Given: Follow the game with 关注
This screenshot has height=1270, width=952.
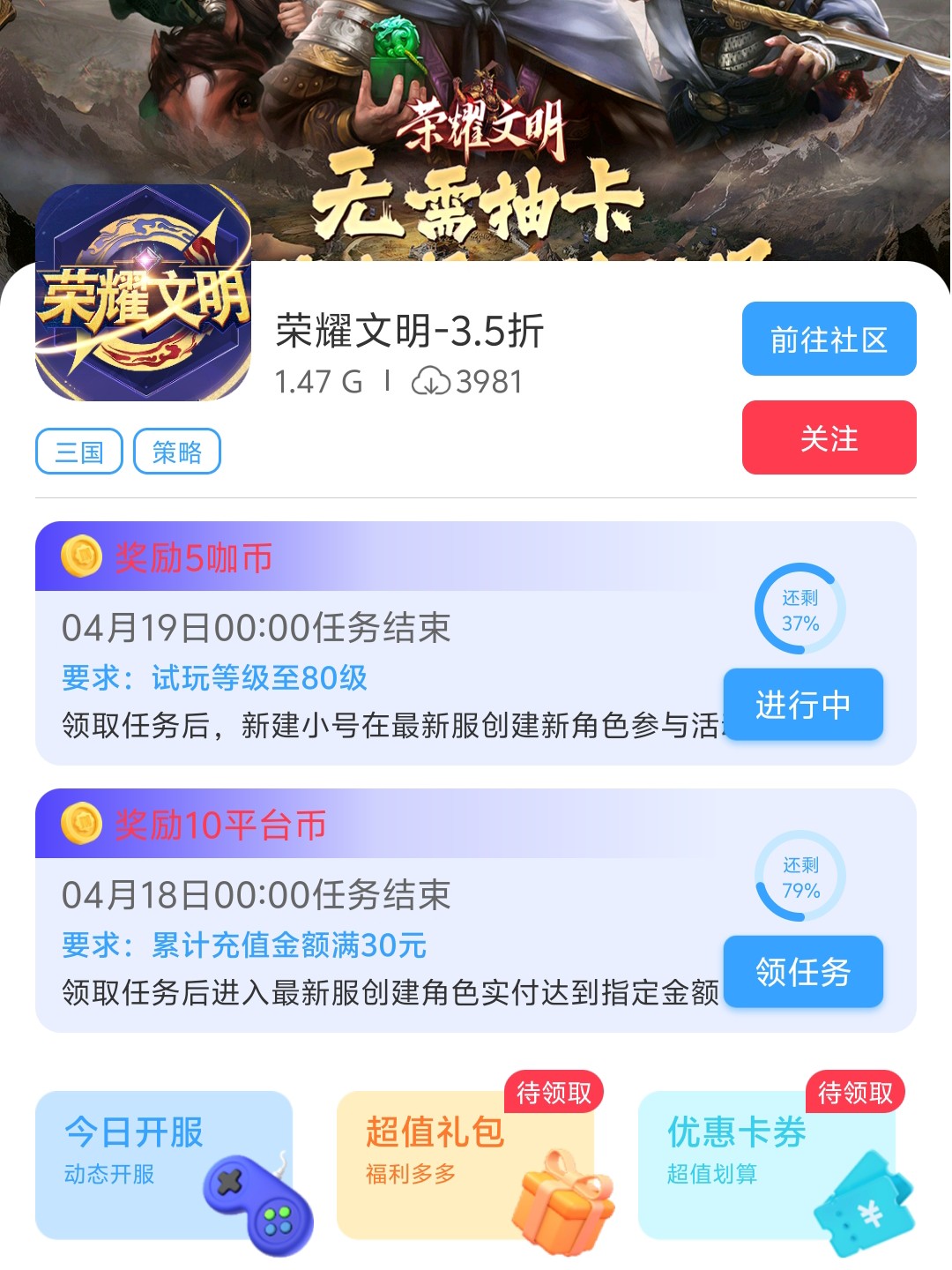Looking at the screenshot, I should (x=829, y=437).
